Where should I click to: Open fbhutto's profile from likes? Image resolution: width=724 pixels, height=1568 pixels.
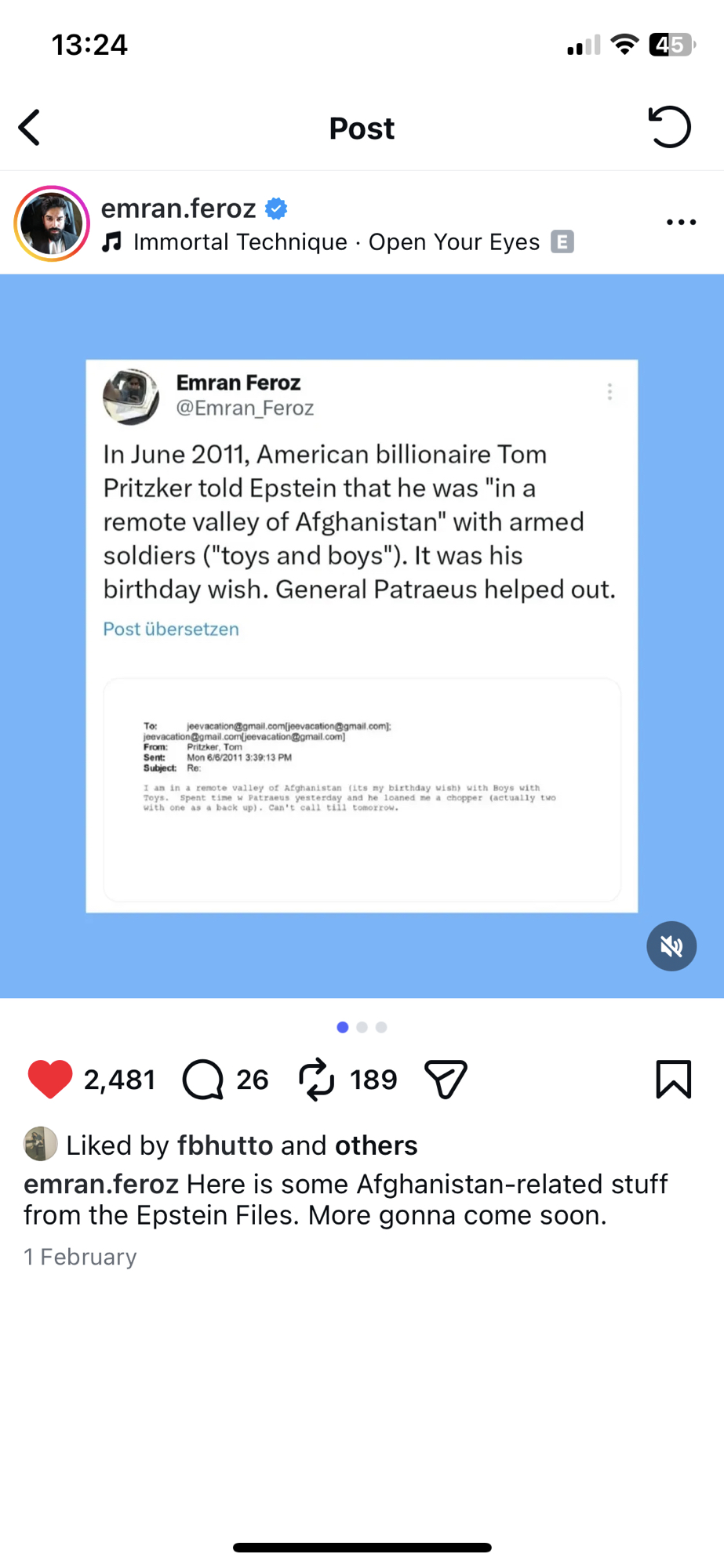tap(224, 1145)
